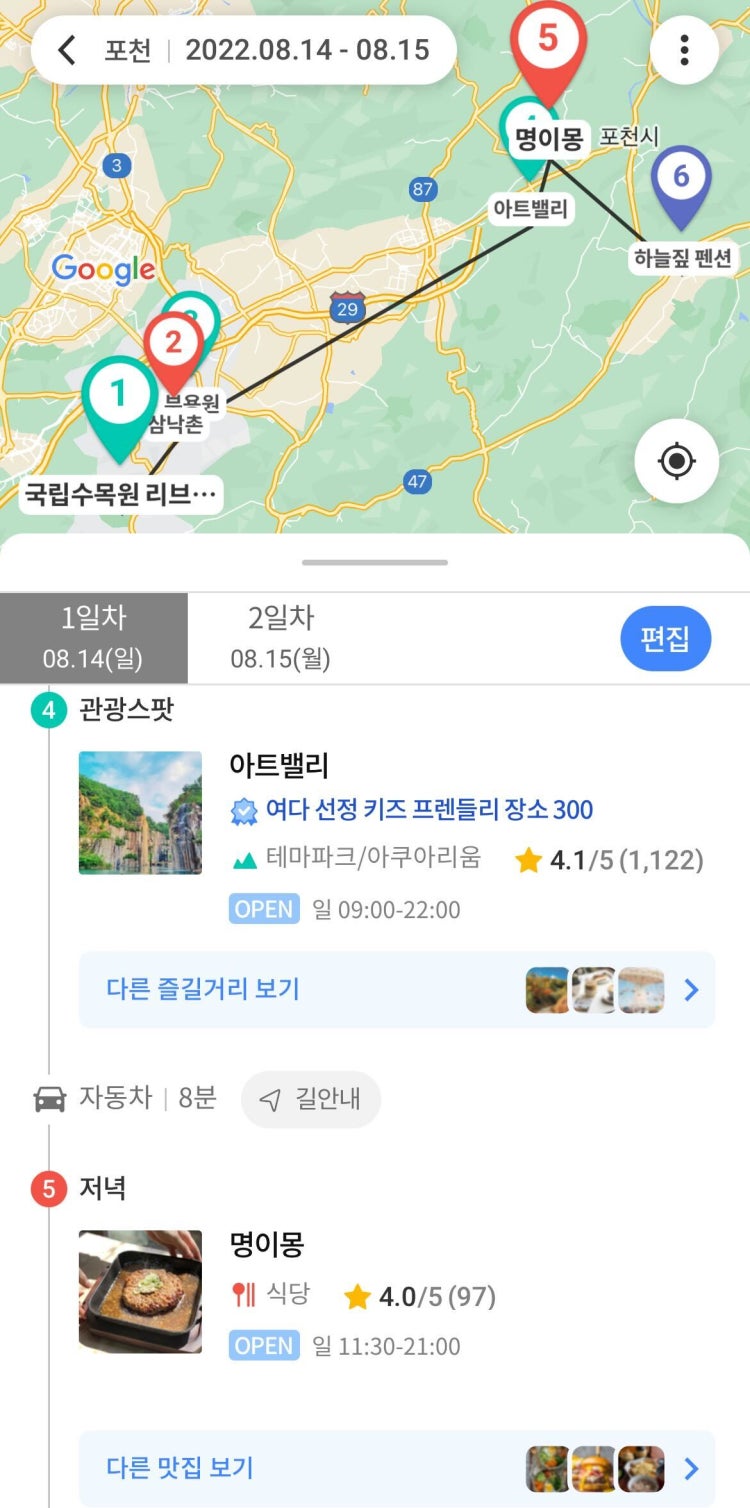This screenshot has height=1508, width=750.
Task: Select map pin 6 하늘짚 펜션
Action: [x=681, y=180]
